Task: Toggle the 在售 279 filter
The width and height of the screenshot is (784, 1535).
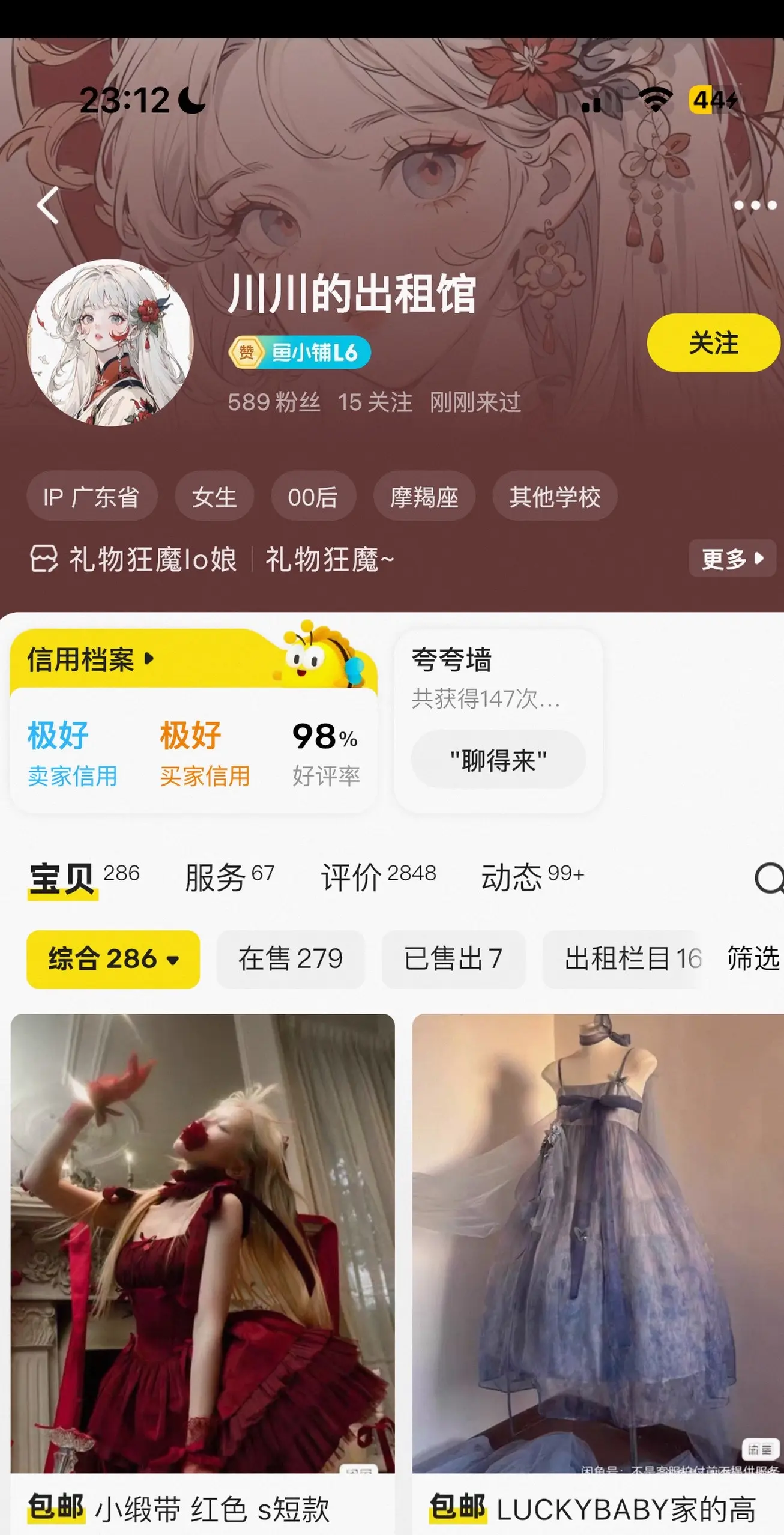Action: (291, 959)
